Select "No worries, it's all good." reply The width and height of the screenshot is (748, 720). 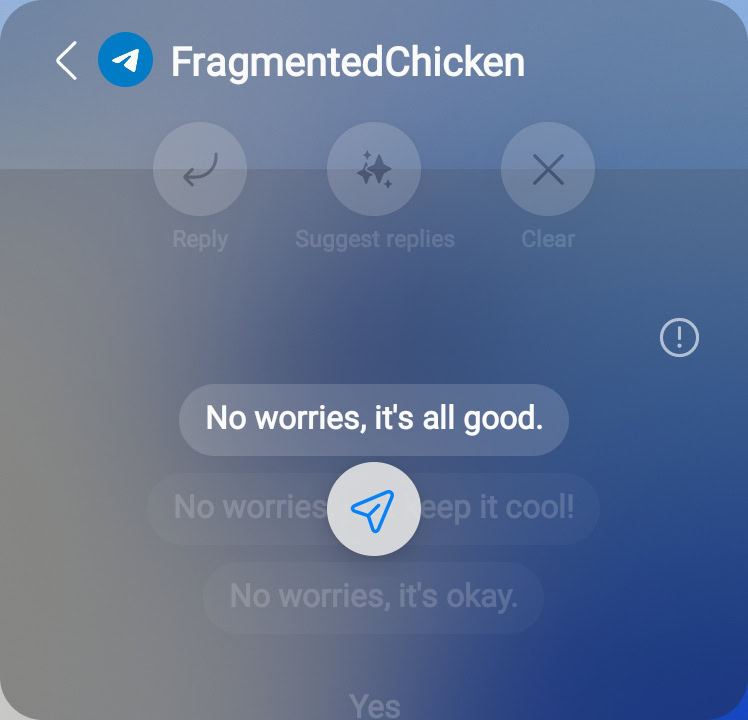tap(374, 418)
